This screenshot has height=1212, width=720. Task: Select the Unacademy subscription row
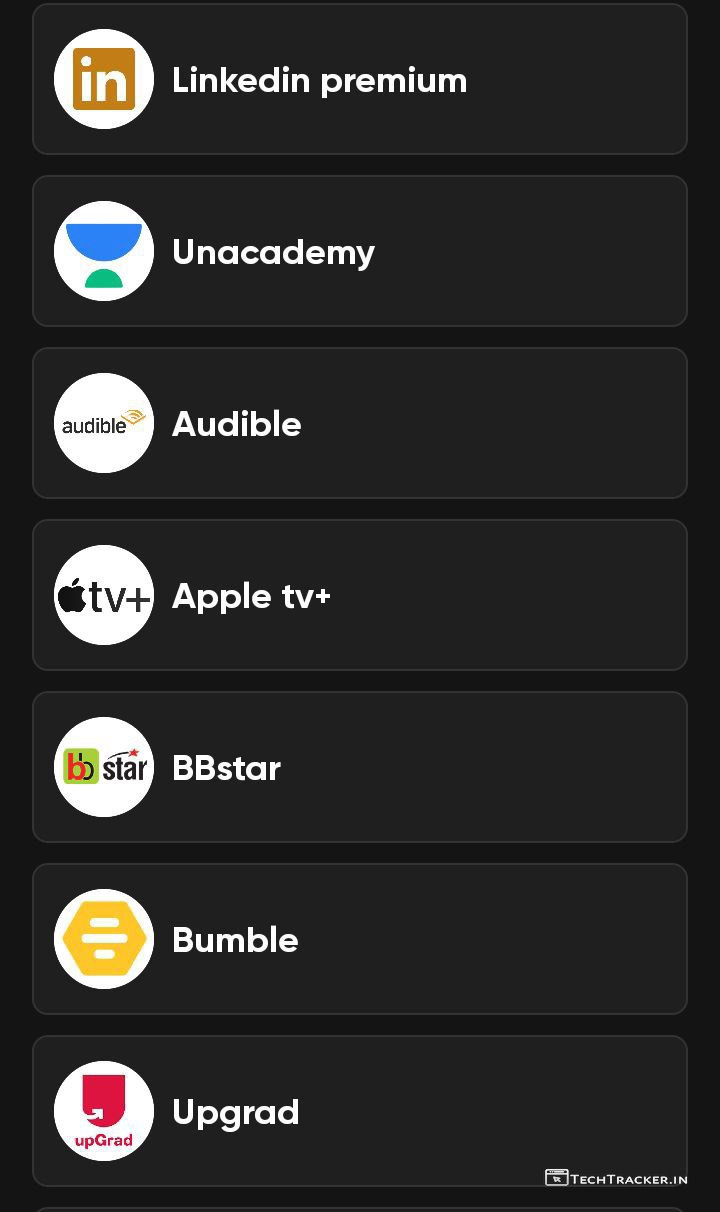point(360,252)
